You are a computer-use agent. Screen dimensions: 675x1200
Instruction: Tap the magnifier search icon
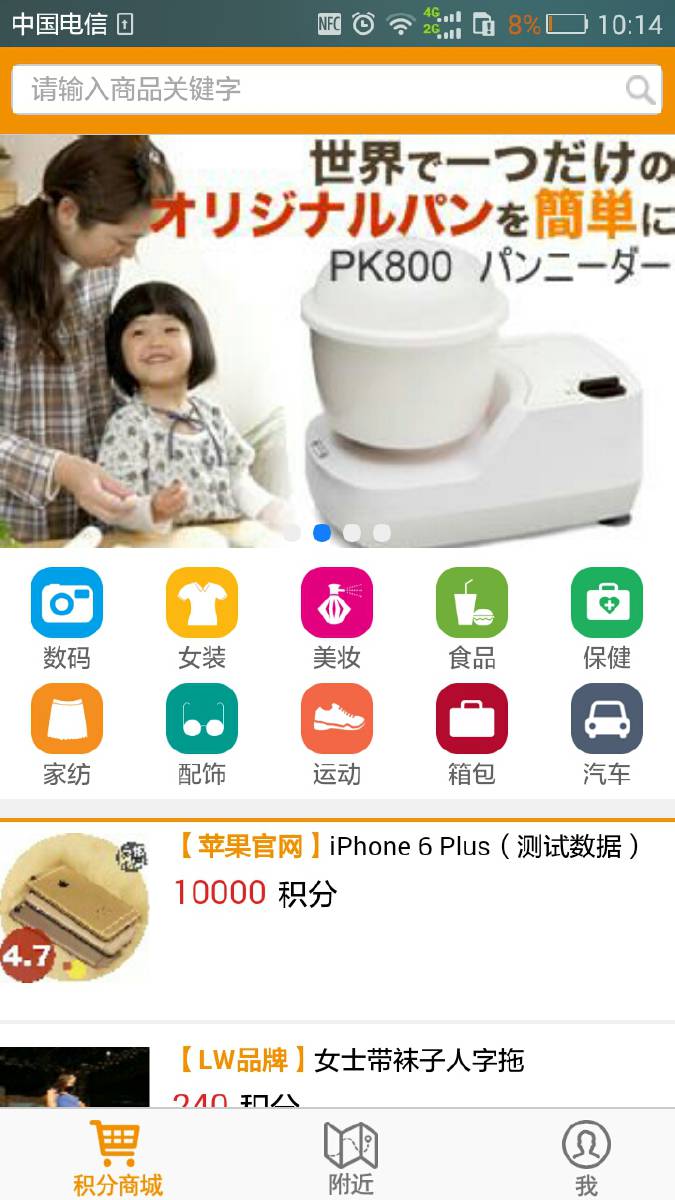click(640, 90)
